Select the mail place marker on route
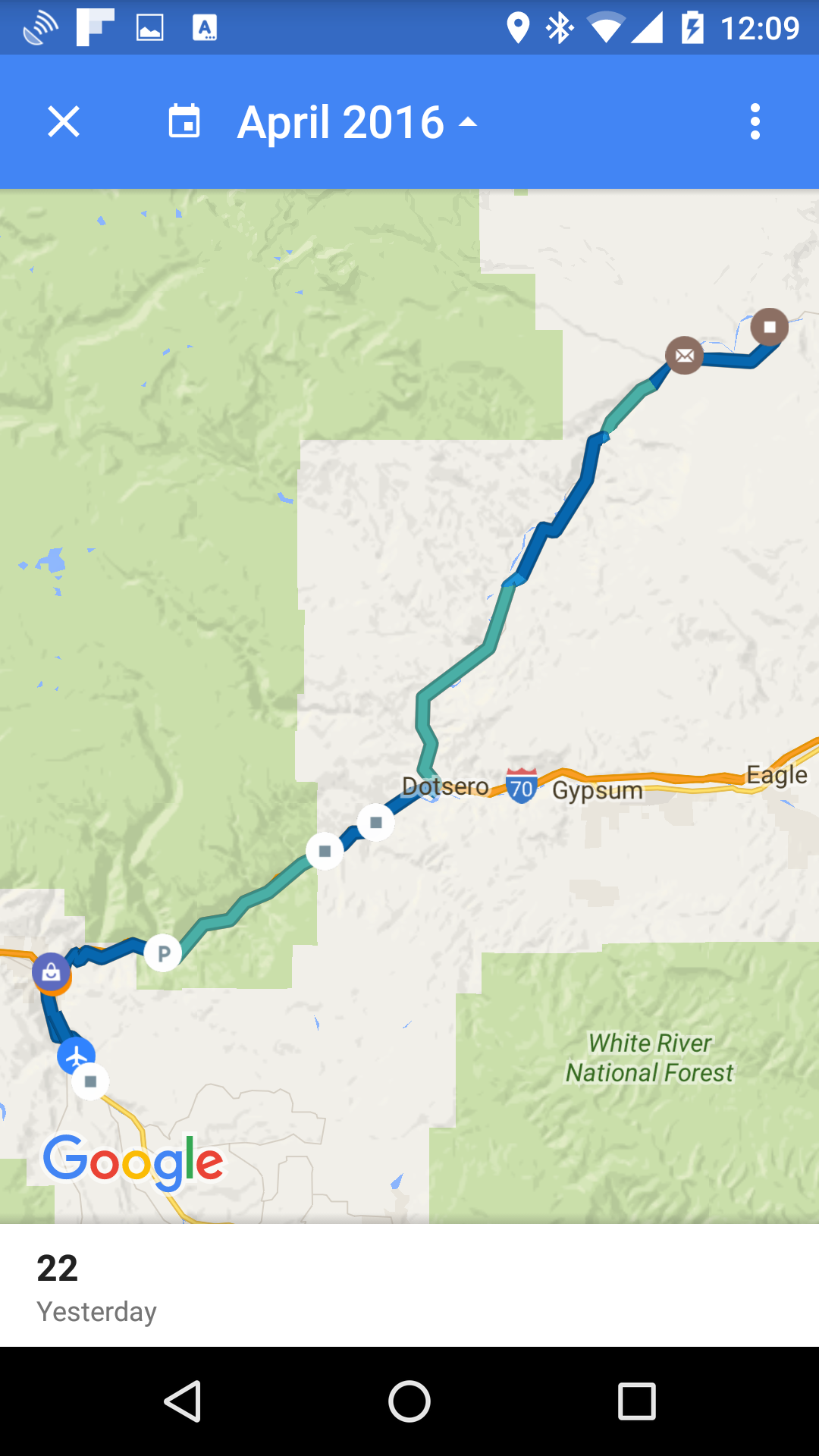 pos(684,356)
